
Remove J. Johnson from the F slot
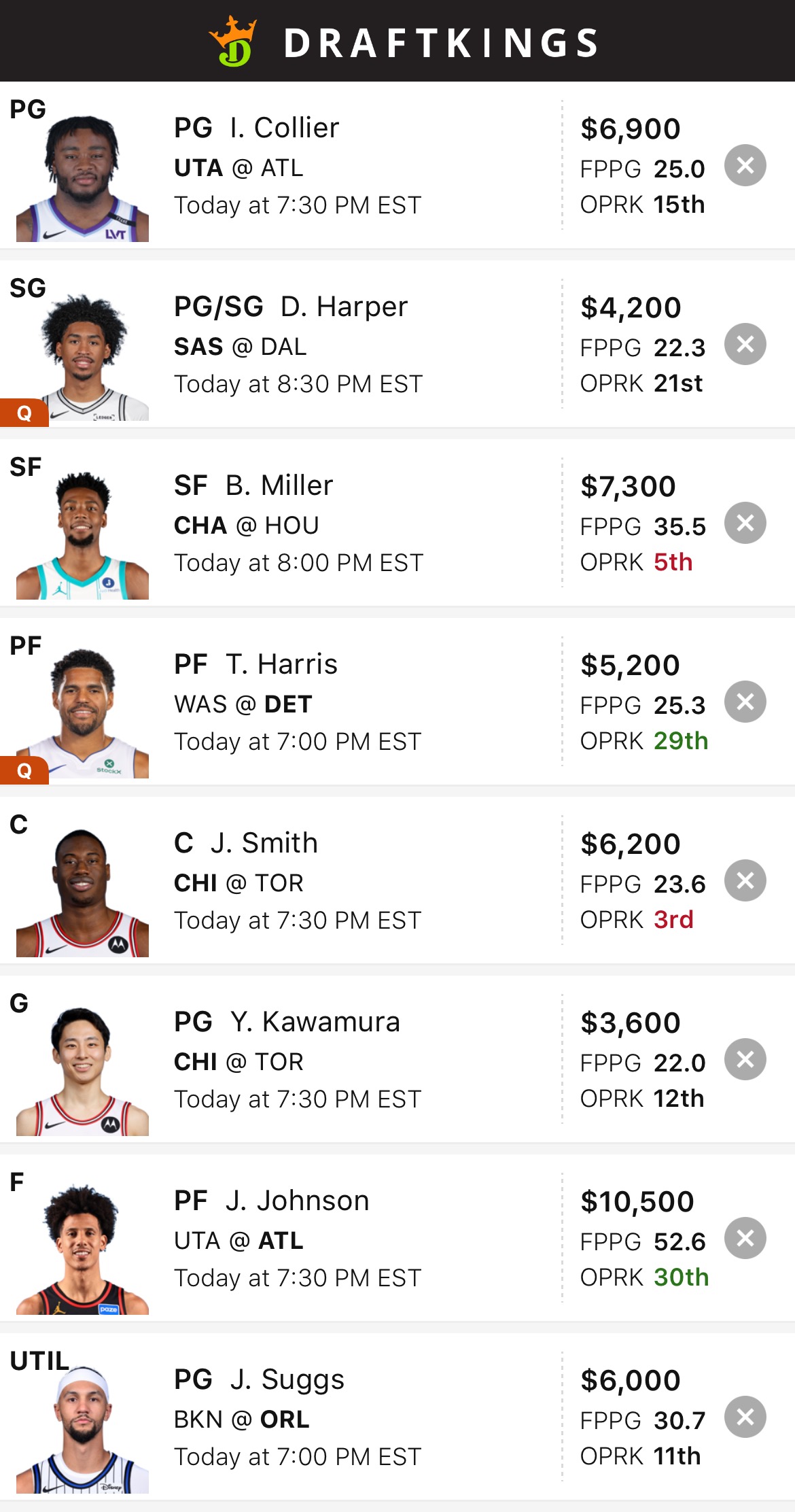(745, 1238)
